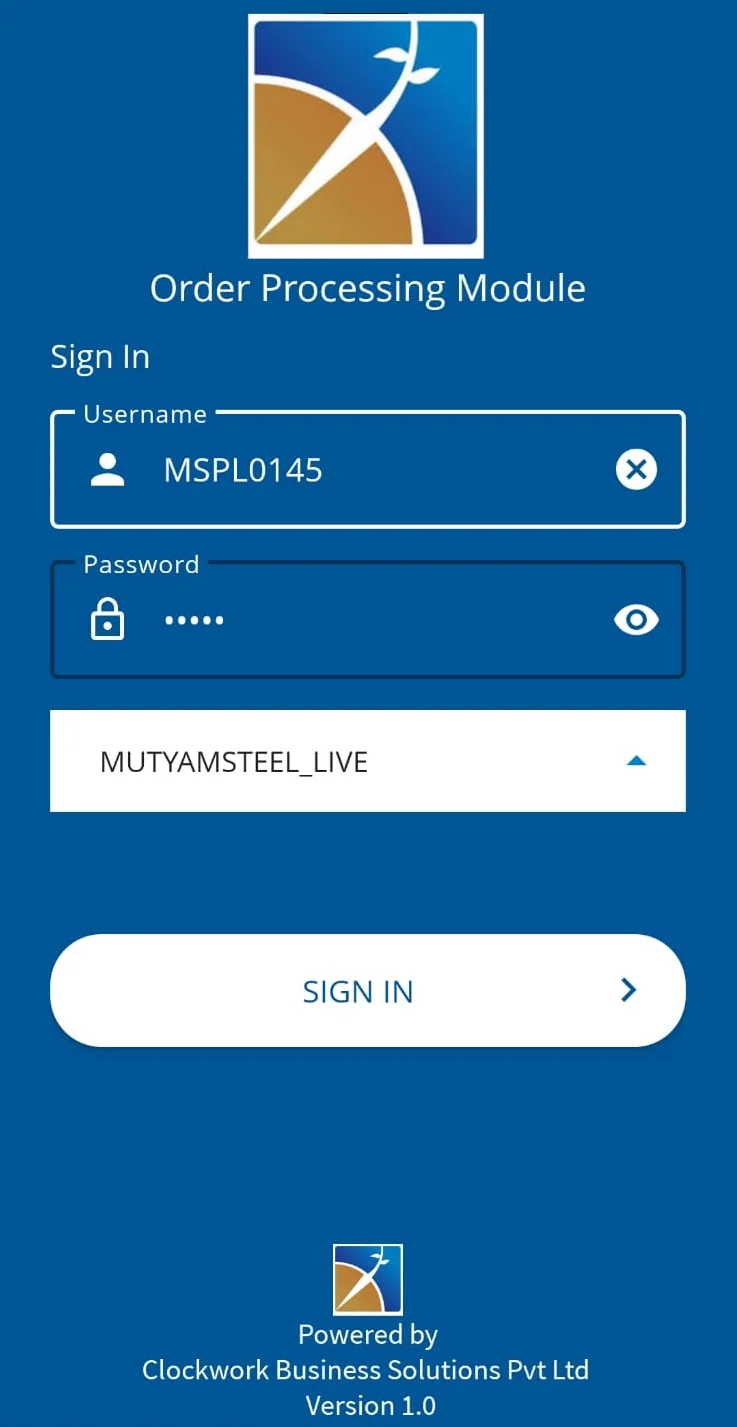Screen dimensions: 737x1427
Task: Open the MUTYAMSTEEL_LIVE dropdown
Action: pos(367,761)
